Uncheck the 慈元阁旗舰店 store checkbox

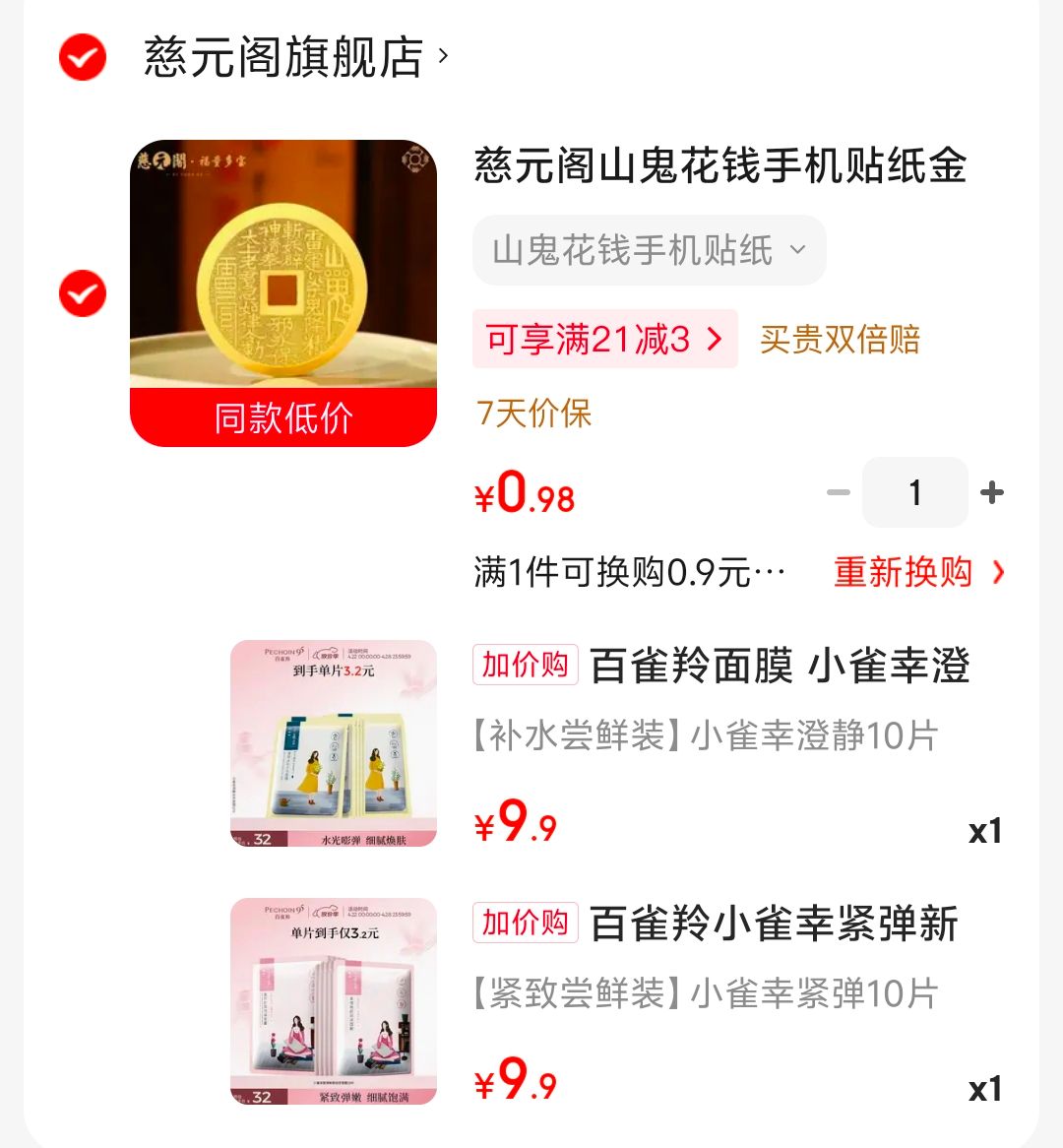click(x=83, y=57)
